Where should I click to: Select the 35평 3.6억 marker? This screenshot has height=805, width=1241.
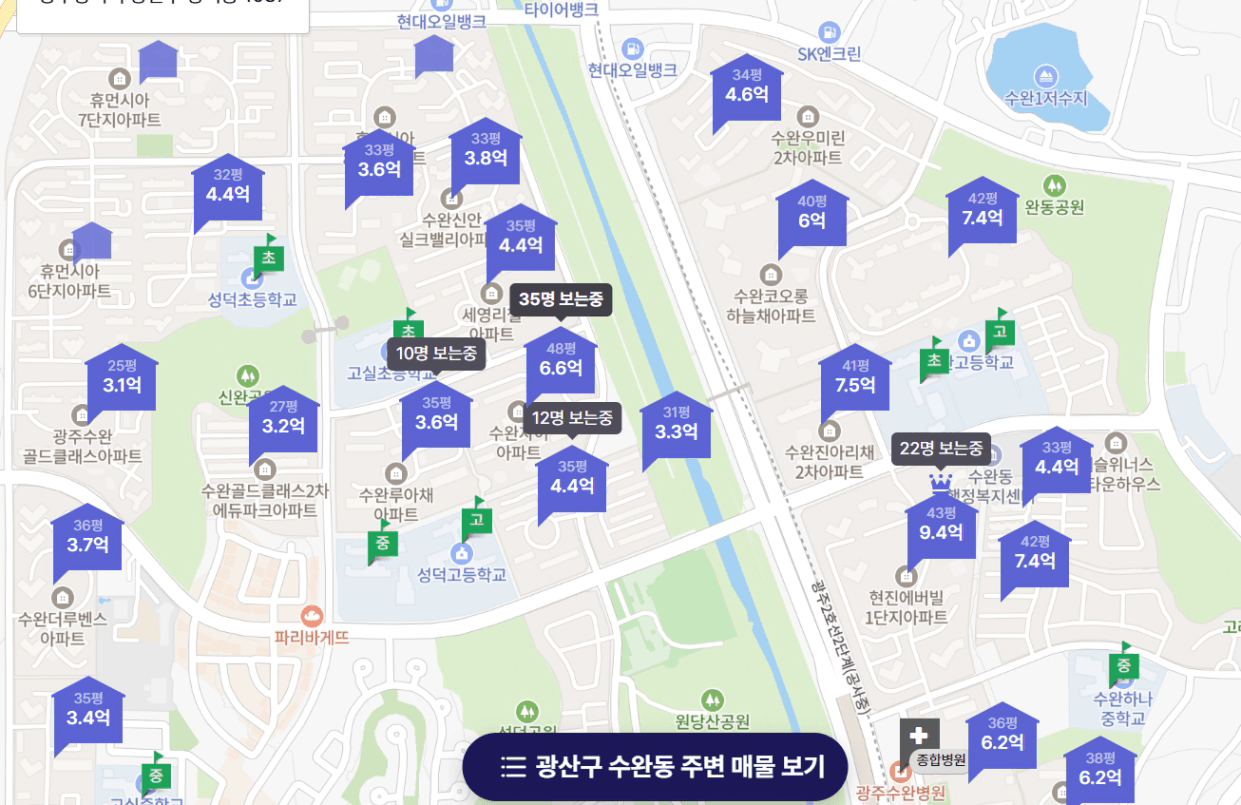(x=436, y=417)
